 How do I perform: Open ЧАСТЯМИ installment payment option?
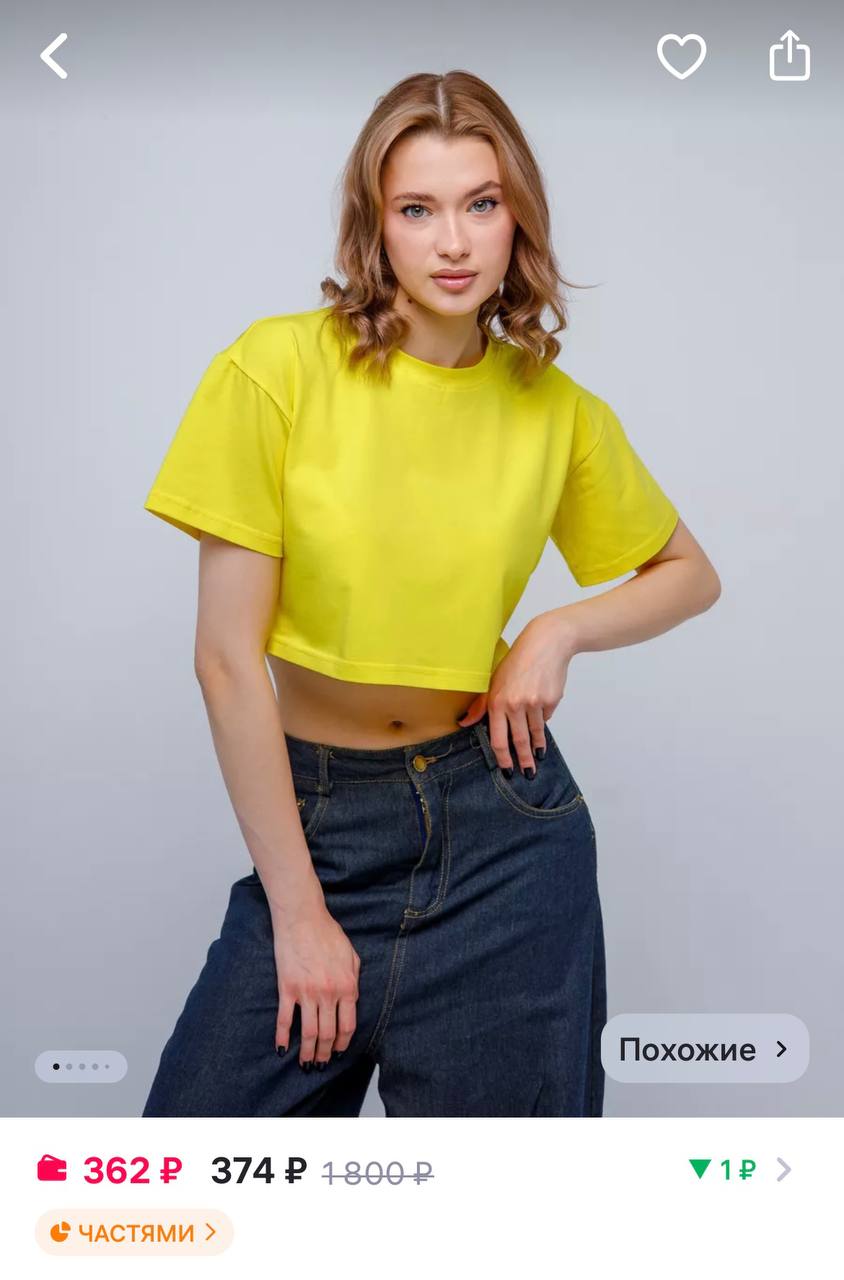[x=134, y=1232]
